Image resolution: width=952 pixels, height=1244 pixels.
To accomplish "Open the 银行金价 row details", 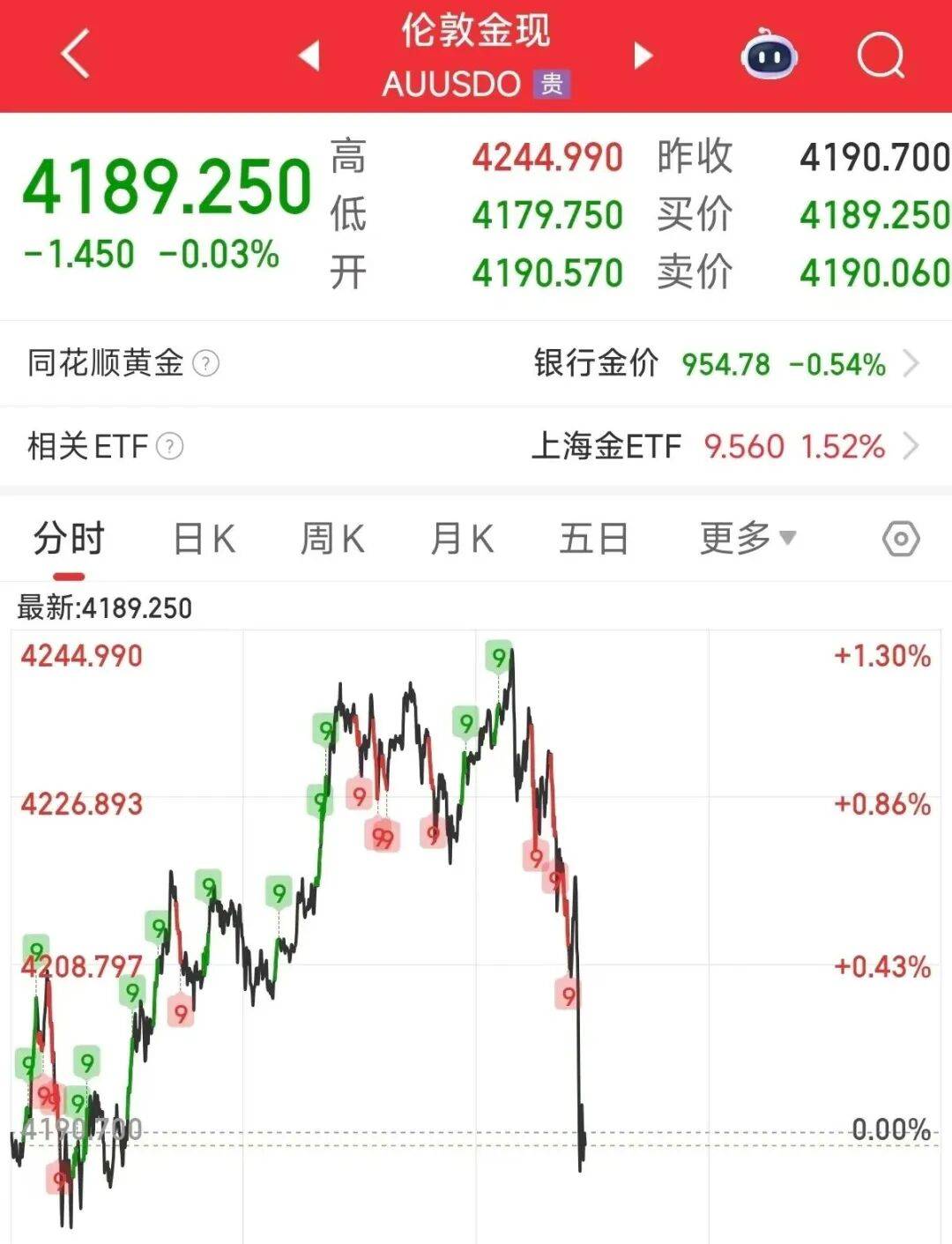I will coord(725,363).
